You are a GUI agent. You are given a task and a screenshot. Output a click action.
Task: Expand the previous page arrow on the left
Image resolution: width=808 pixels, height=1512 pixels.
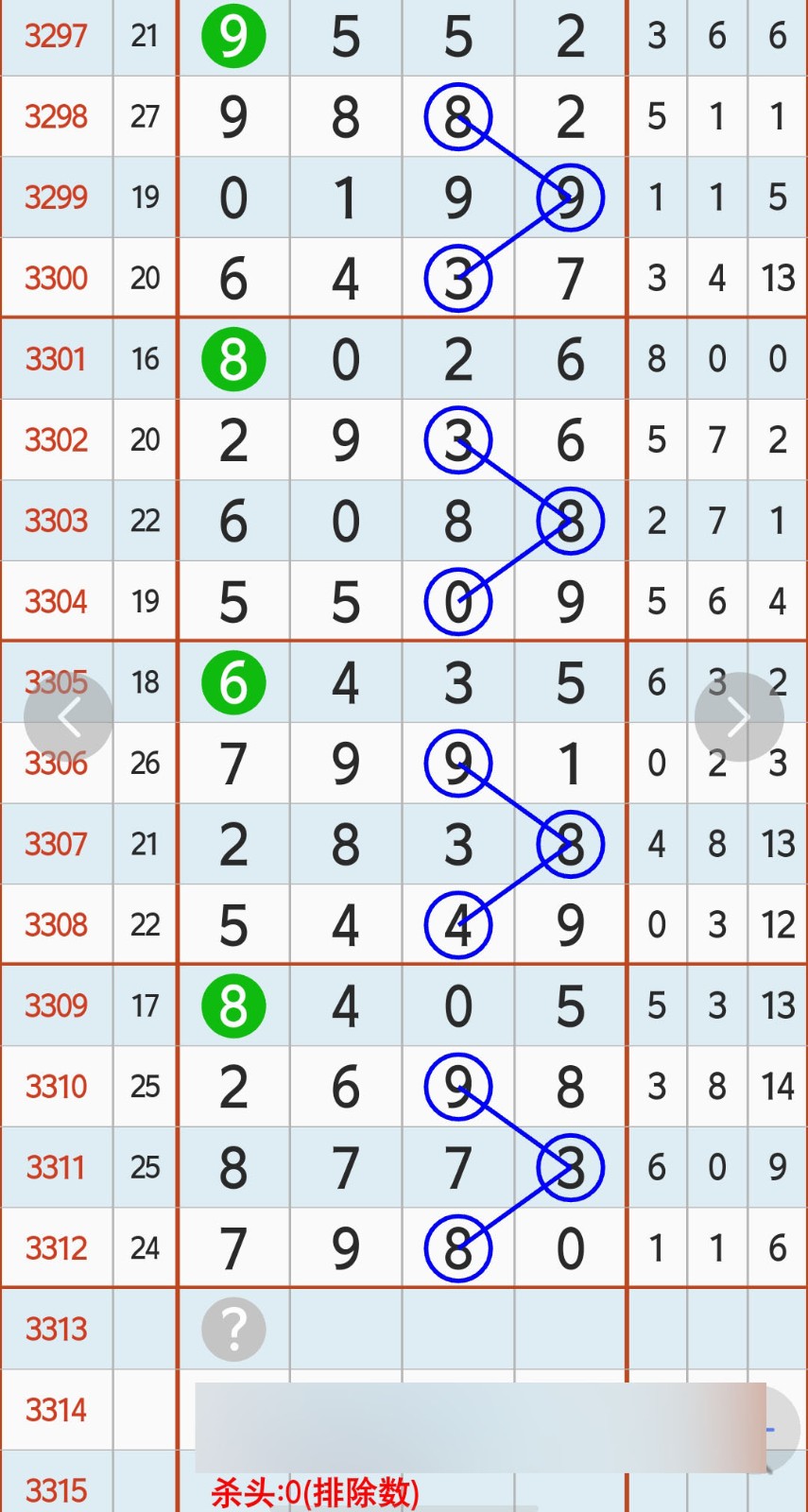[68, 715]
